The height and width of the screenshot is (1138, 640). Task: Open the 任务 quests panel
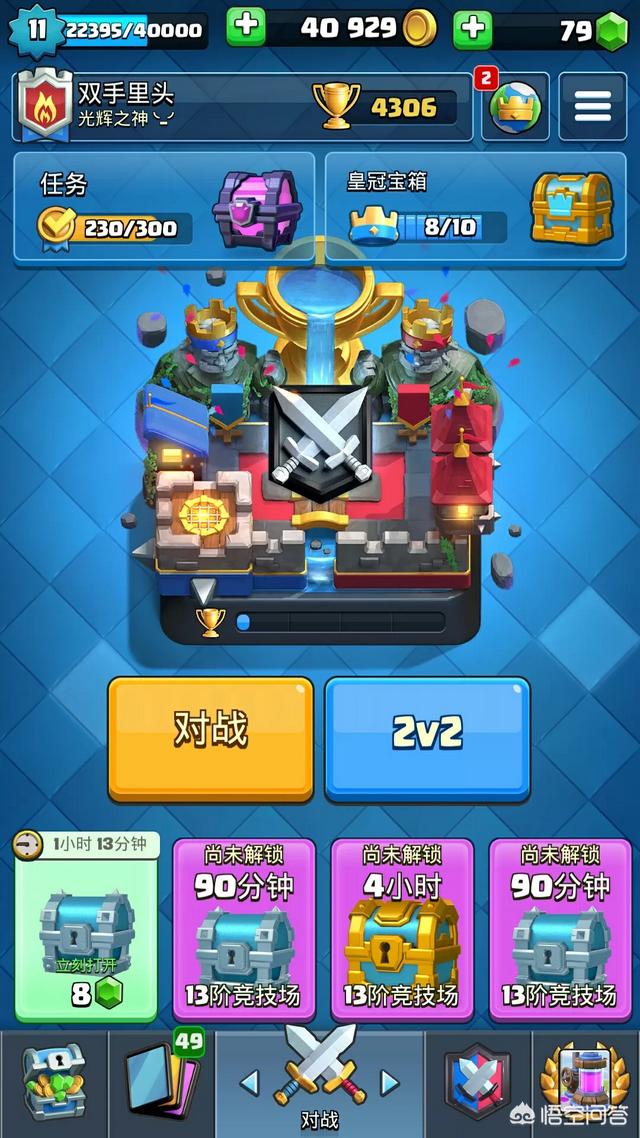163,207
